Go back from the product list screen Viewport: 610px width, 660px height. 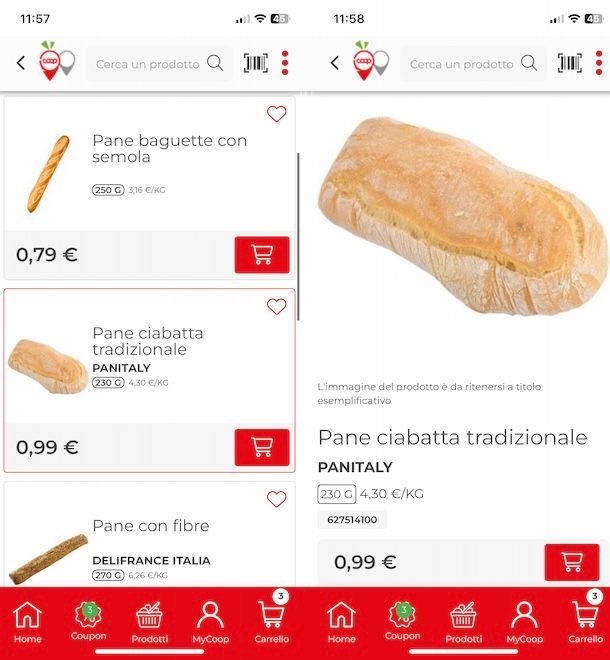click(x=21, y=63)
